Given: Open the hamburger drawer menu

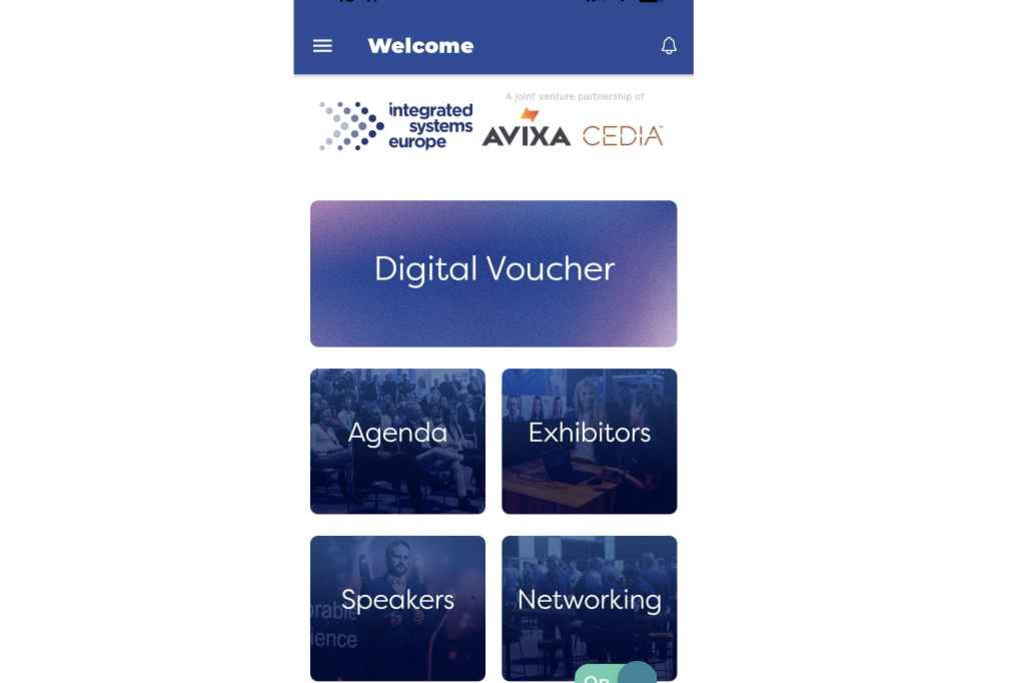Looking at the screenshot, I should 323,46.
